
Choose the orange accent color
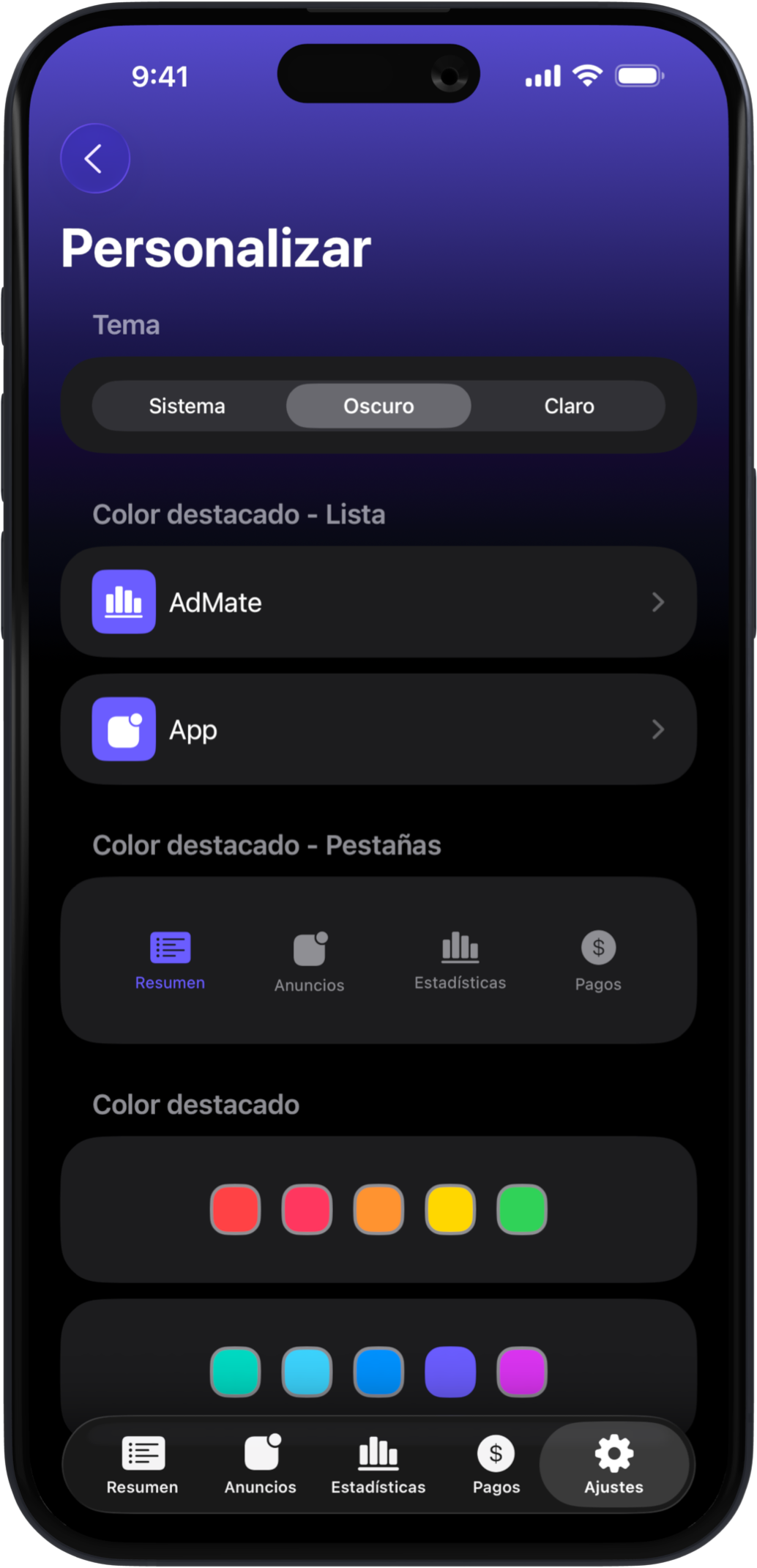(378, 1209)
